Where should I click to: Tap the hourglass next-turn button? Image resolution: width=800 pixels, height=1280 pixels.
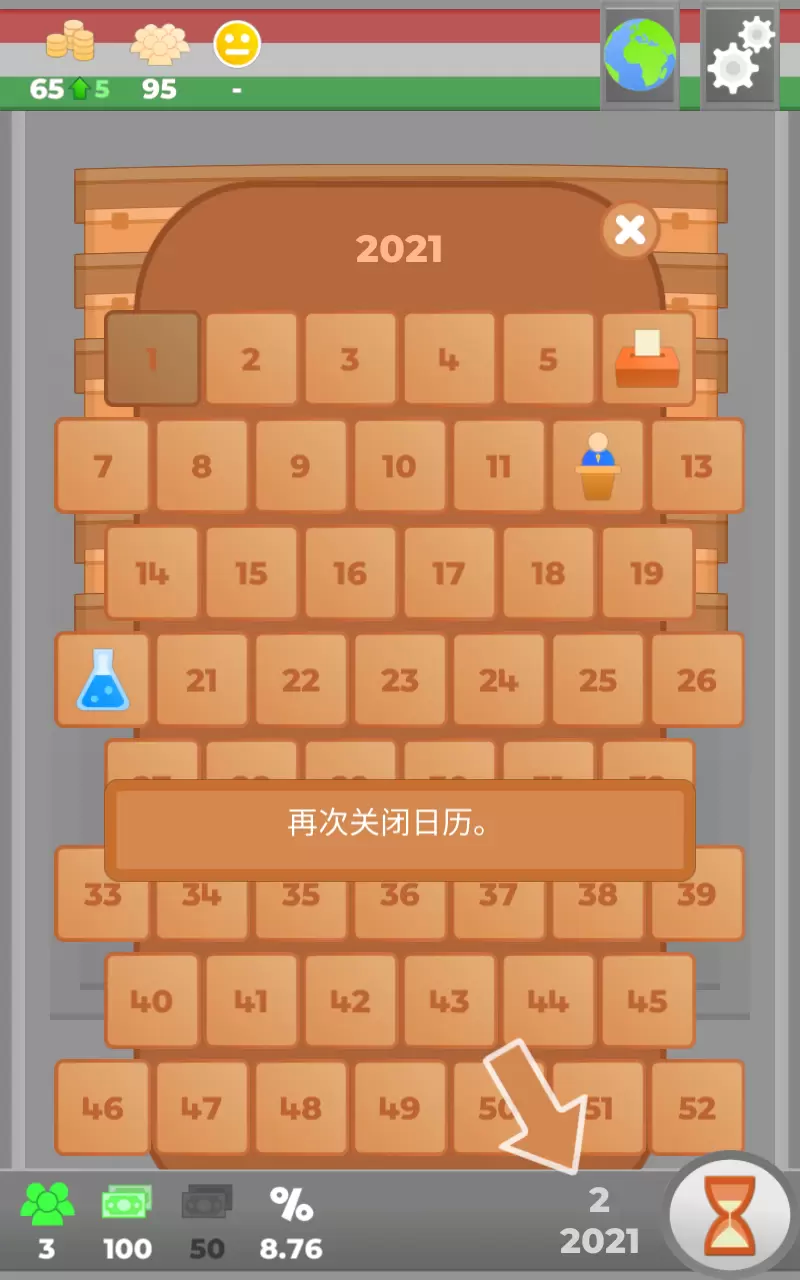point(731,1217)
